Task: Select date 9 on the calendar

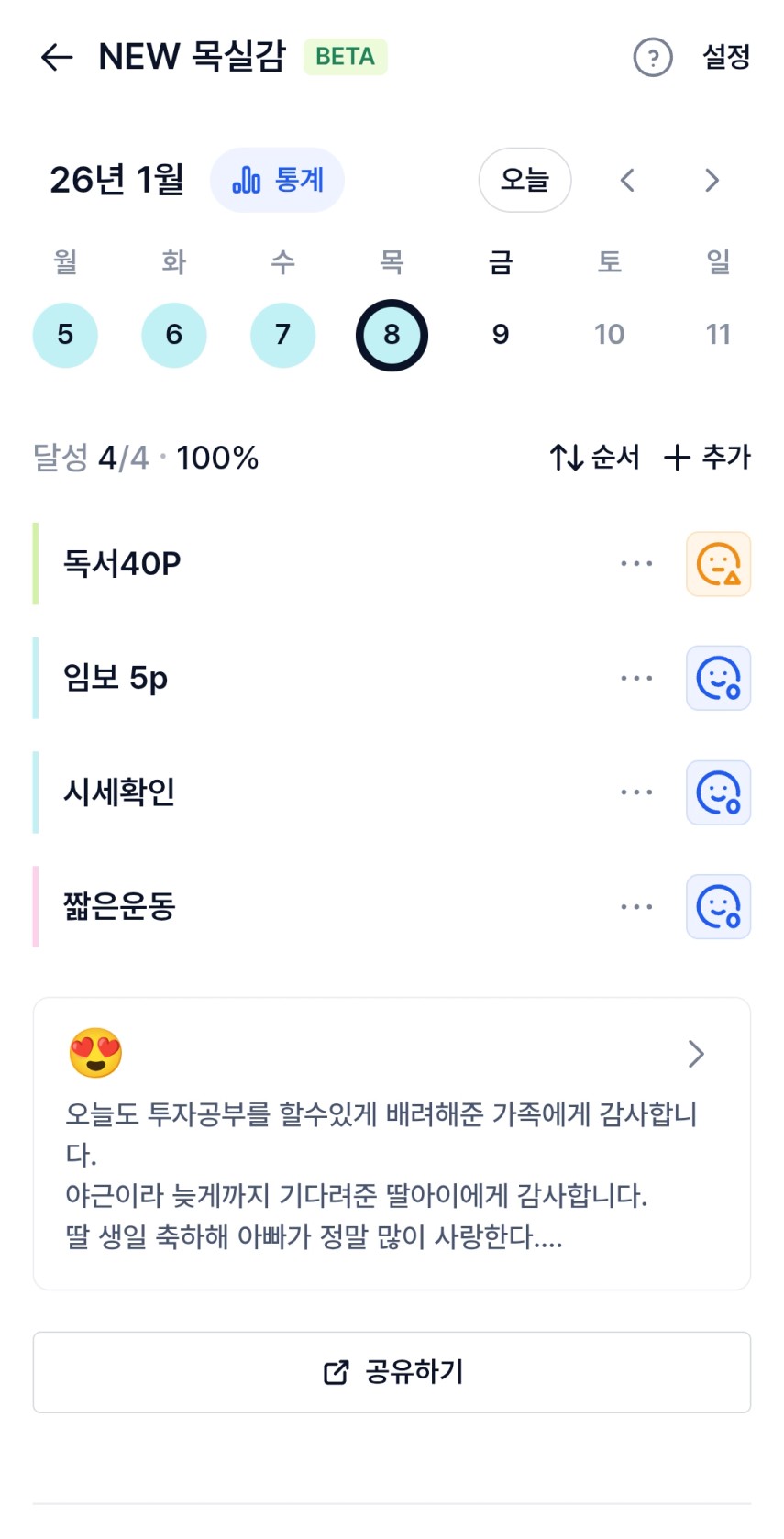Action: coord(501,335)
